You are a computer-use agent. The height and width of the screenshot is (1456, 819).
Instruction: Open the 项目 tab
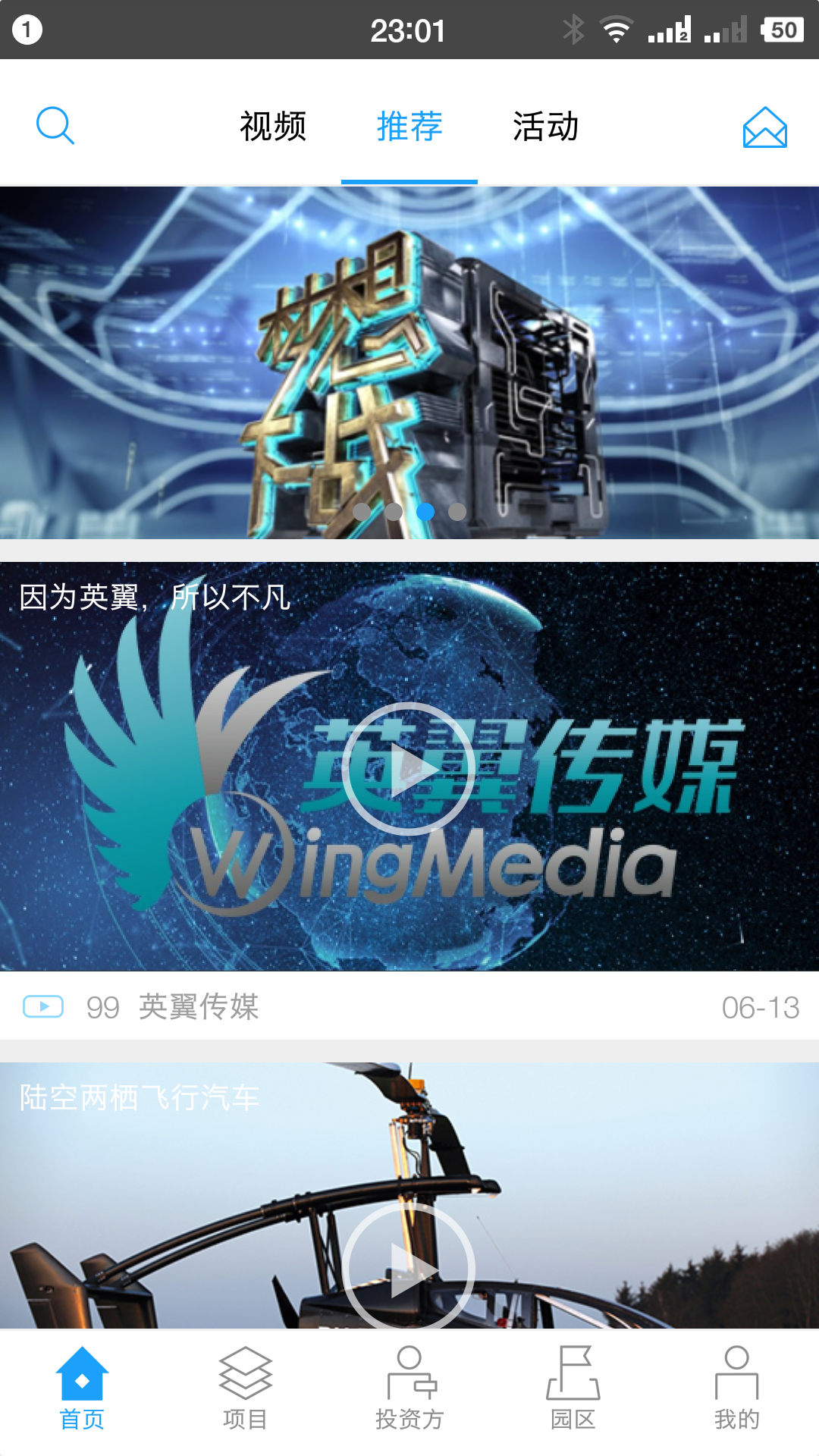tap(245, 1389)
